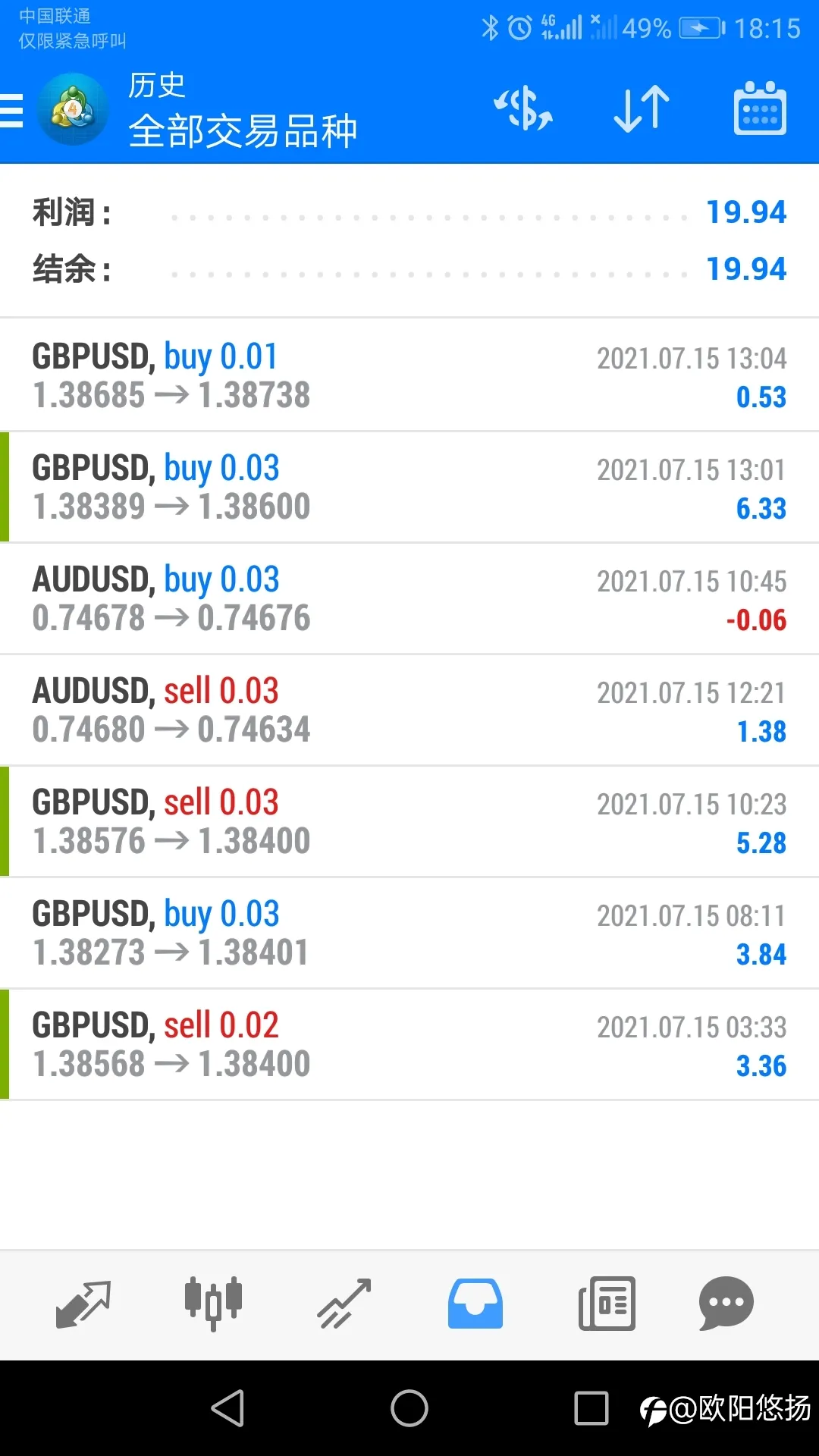This screenshot has height=1456, width=819.
Task: Switch to the candlestick Chart tab
Action: pyautogui.click(x=213, y=1304)
